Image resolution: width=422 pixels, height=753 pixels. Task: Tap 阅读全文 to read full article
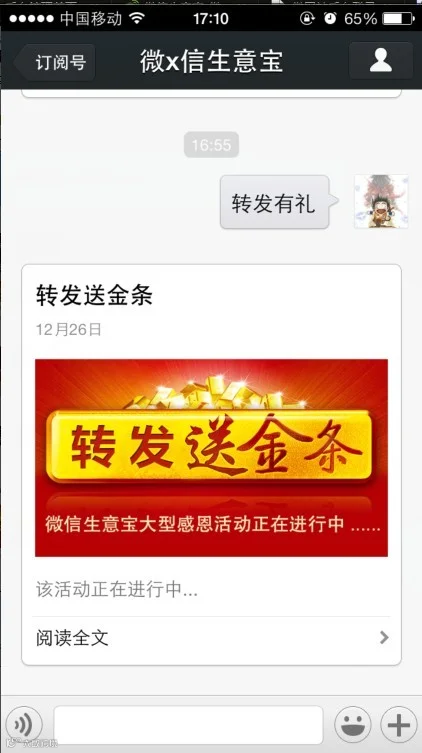(x=211, y=638)
